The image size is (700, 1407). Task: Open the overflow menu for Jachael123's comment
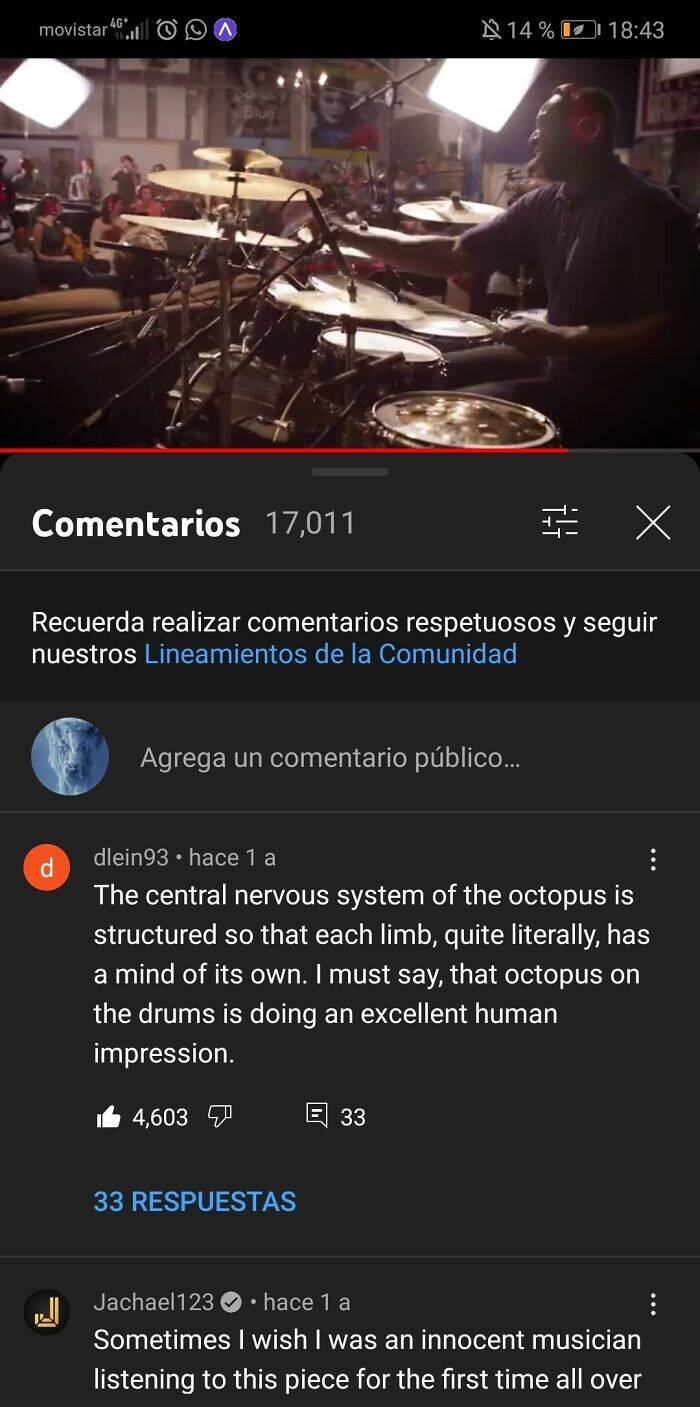click(x=653, y=1304)
